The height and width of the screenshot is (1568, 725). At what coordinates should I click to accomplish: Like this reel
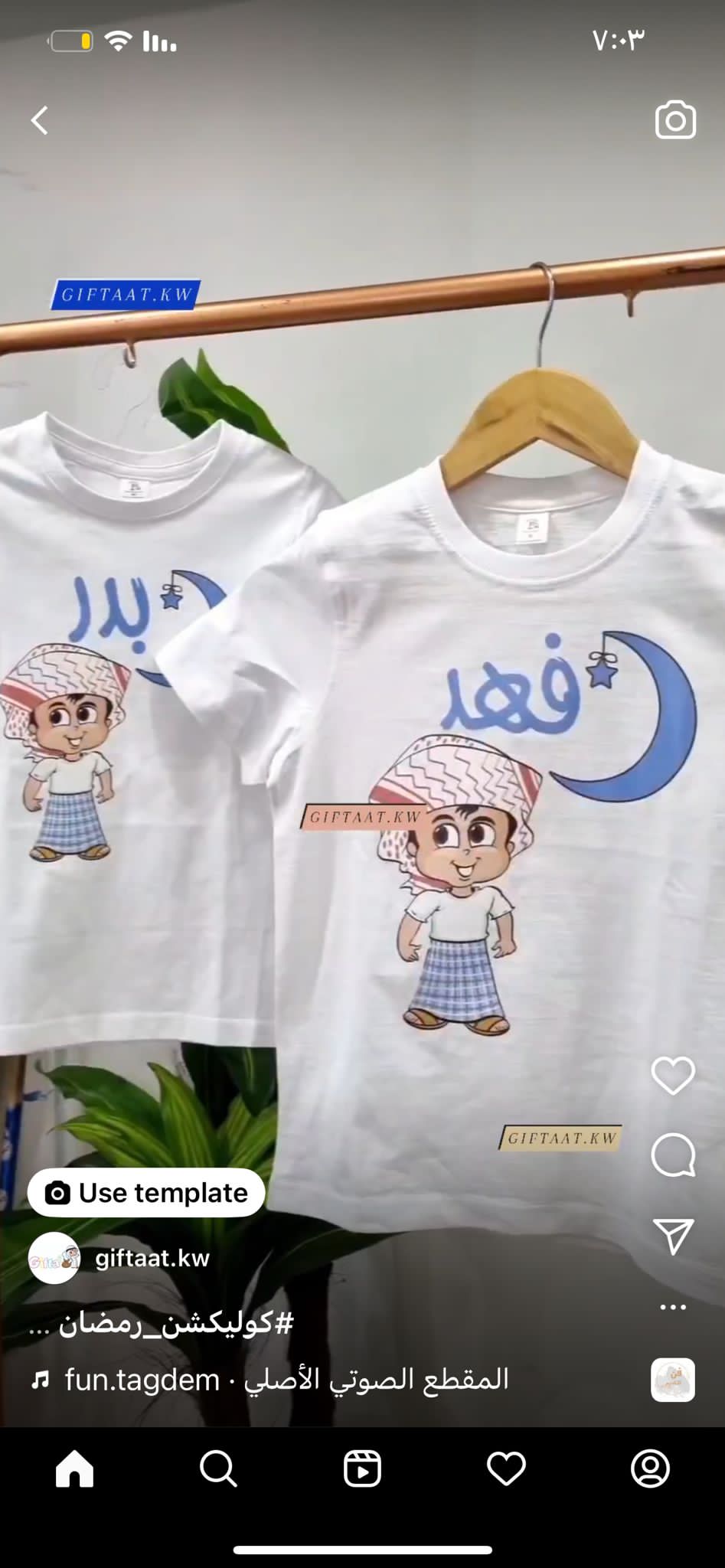[x=673, y=1076]
